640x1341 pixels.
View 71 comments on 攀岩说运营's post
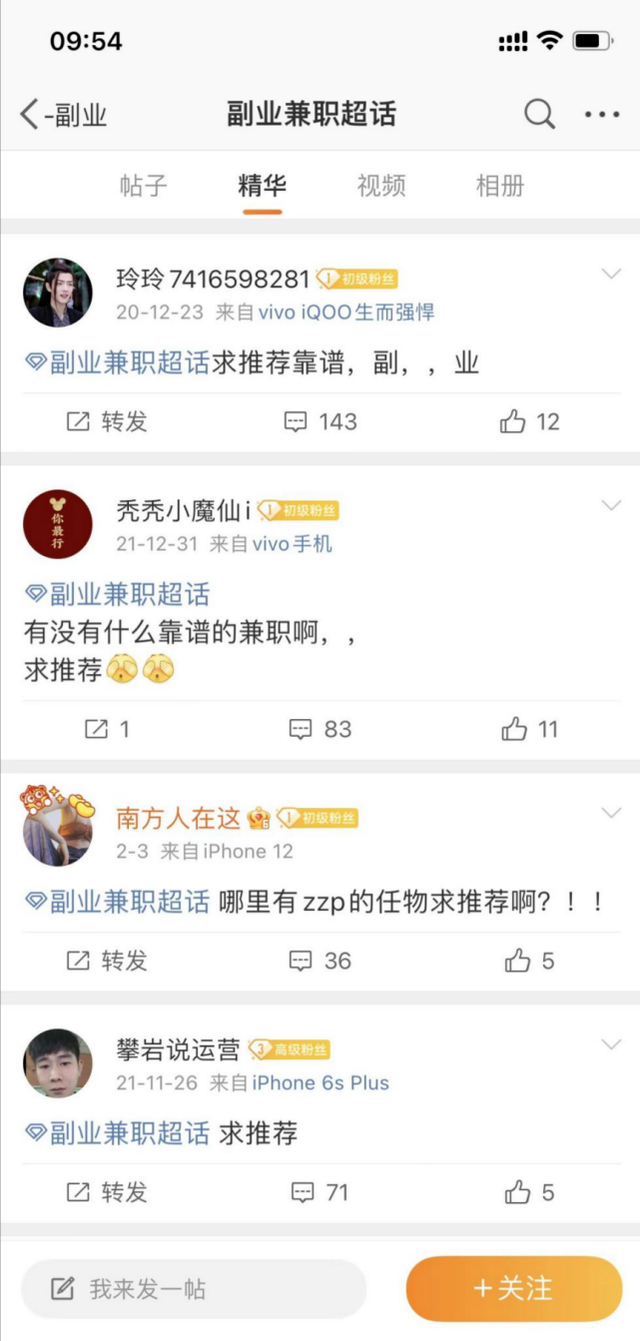pyautogui.click(x=320, y=1192)
